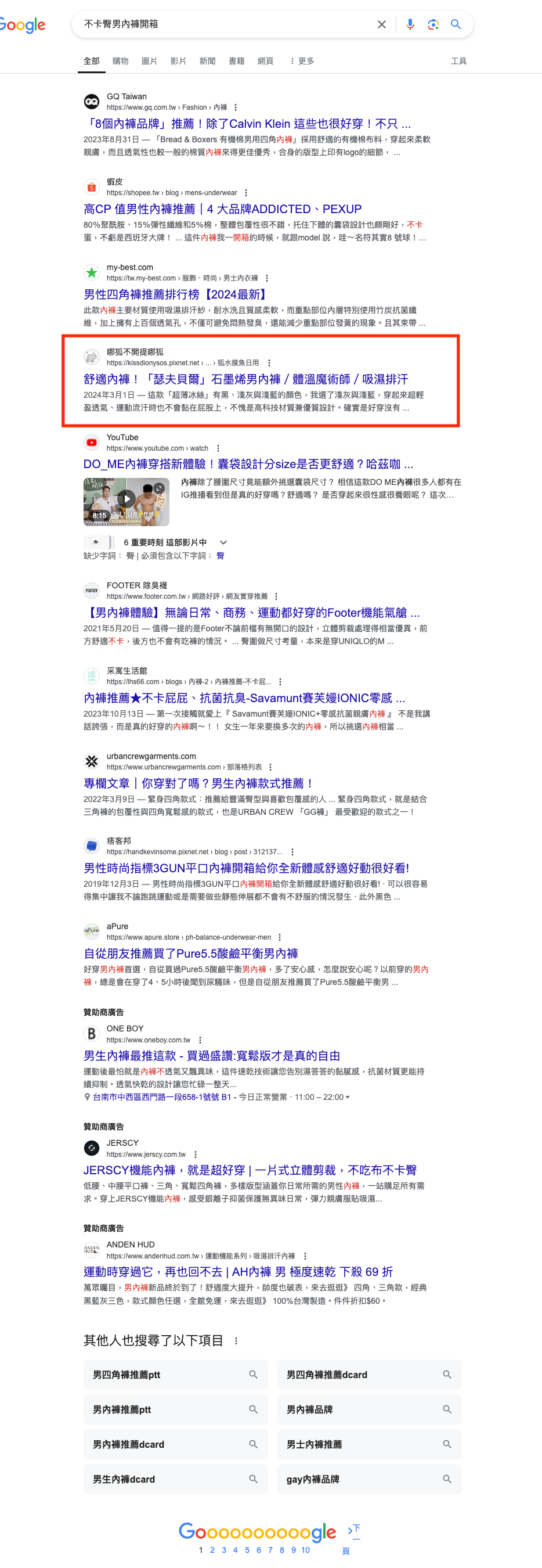Go to results page 2

point(212,1550)
